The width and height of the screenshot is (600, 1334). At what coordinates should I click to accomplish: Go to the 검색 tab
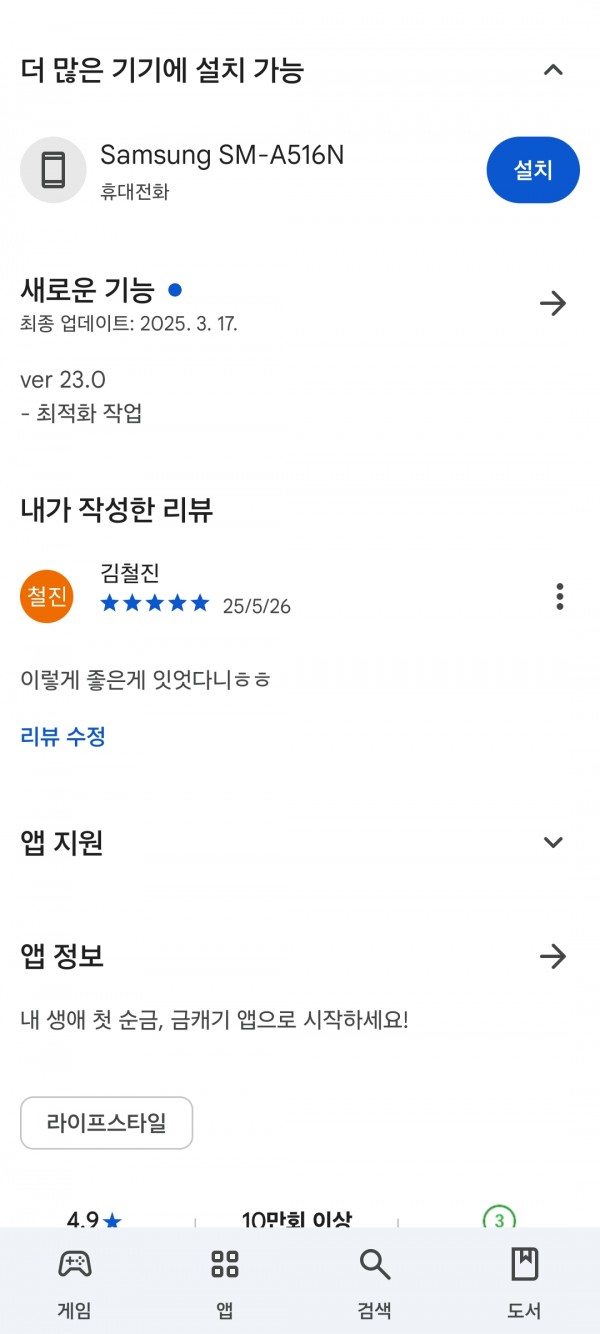(x=375, y=1282)
